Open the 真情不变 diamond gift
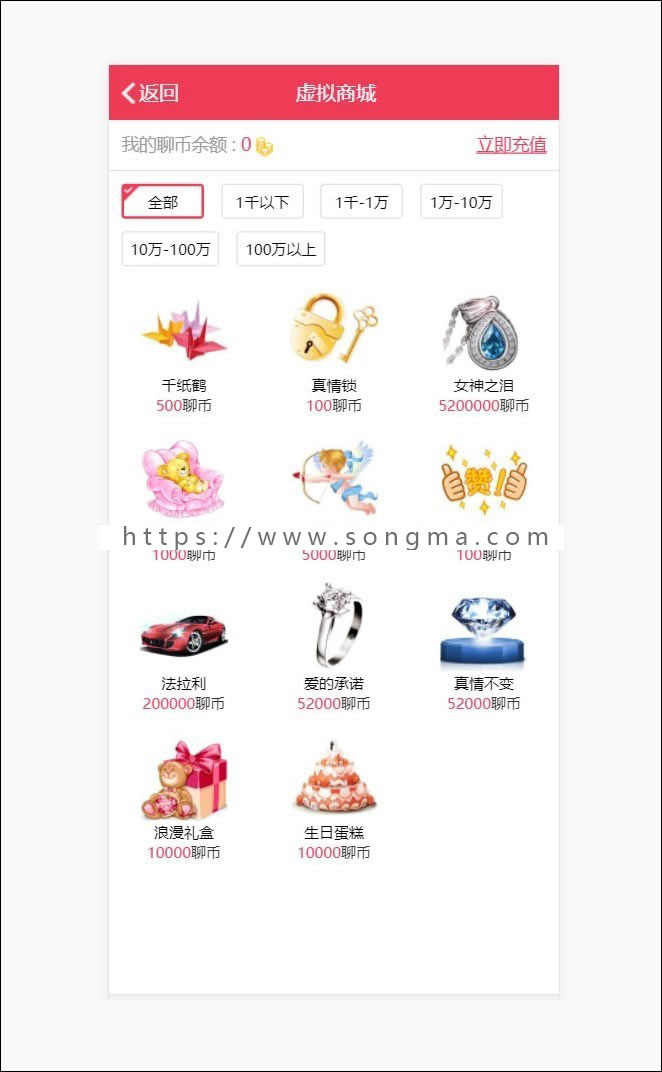The image size is (662, 1072). (484, 632)
